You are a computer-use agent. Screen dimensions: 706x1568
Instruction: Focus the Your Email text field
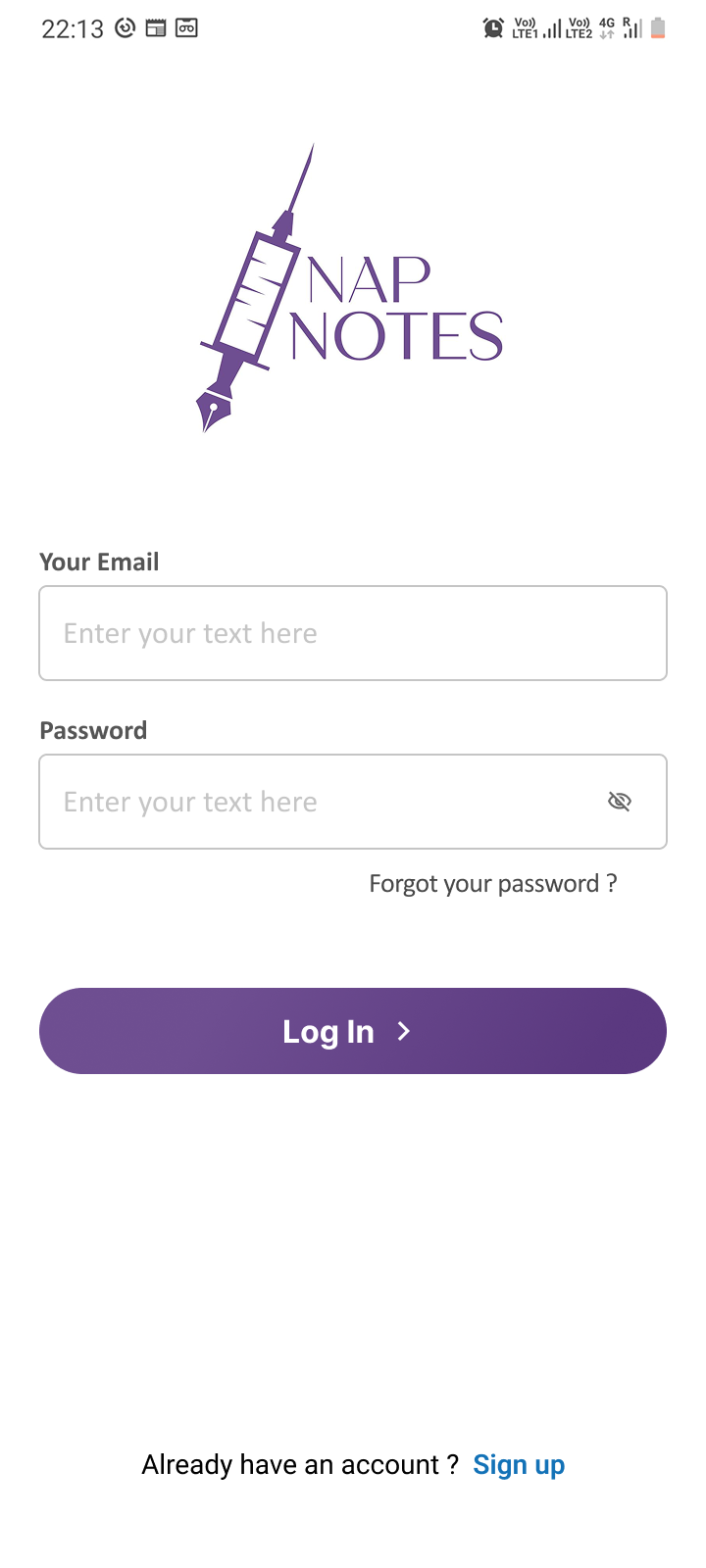click(353, 633)
